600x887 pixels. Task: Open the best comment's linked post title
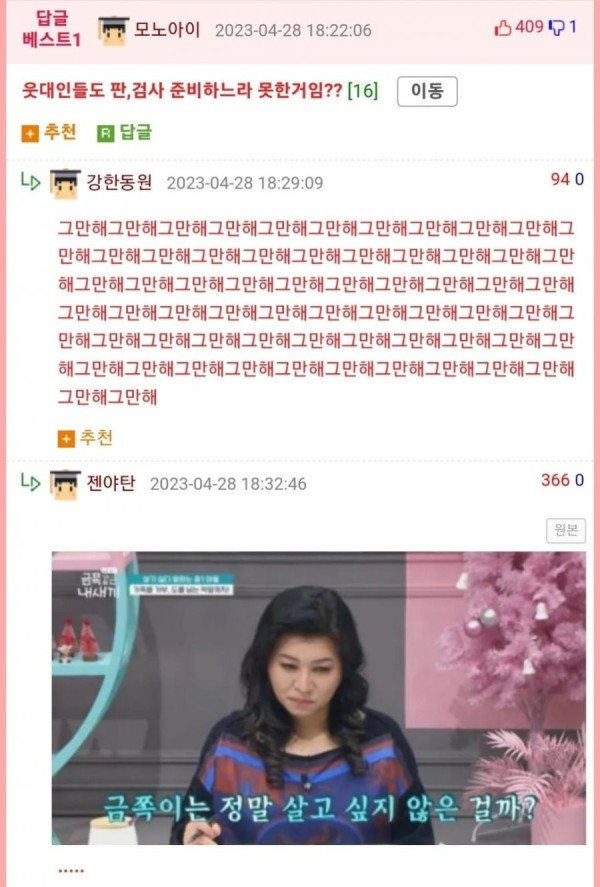[183, 91]
